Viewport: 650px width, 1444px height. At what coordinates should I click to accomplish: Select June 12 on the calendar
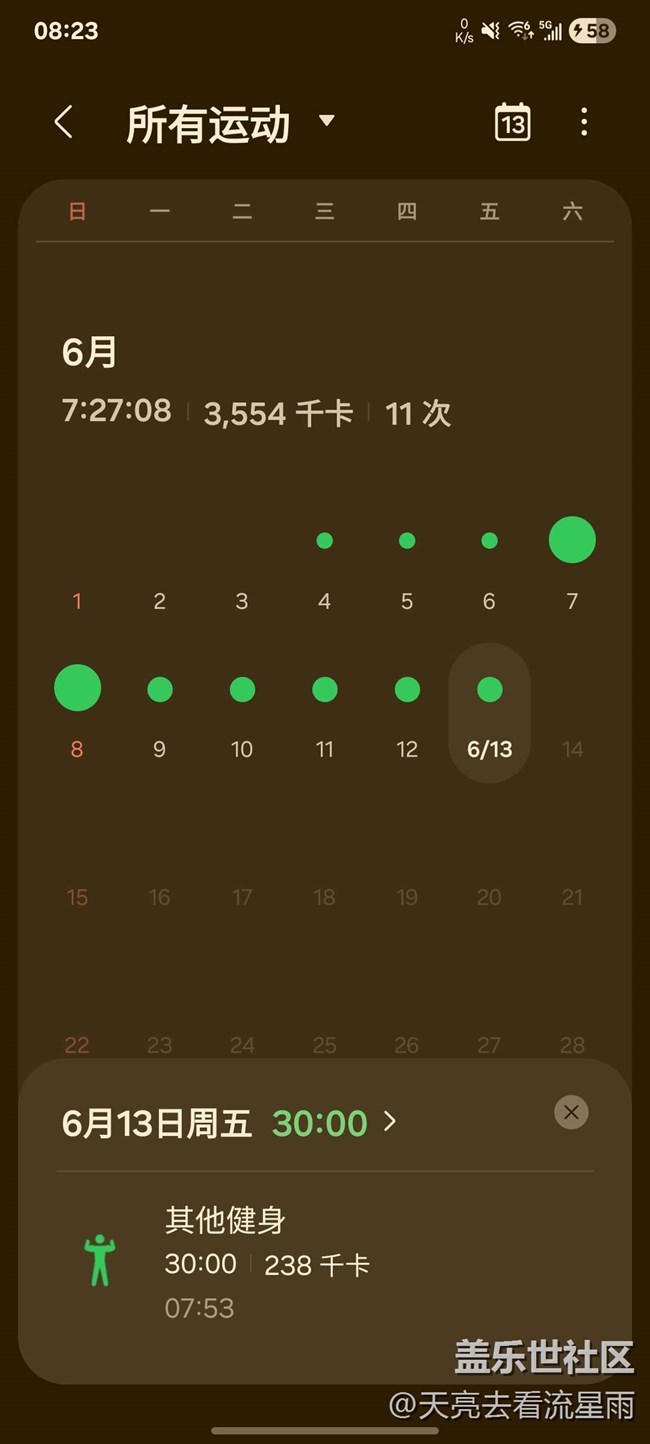point(407,717)
